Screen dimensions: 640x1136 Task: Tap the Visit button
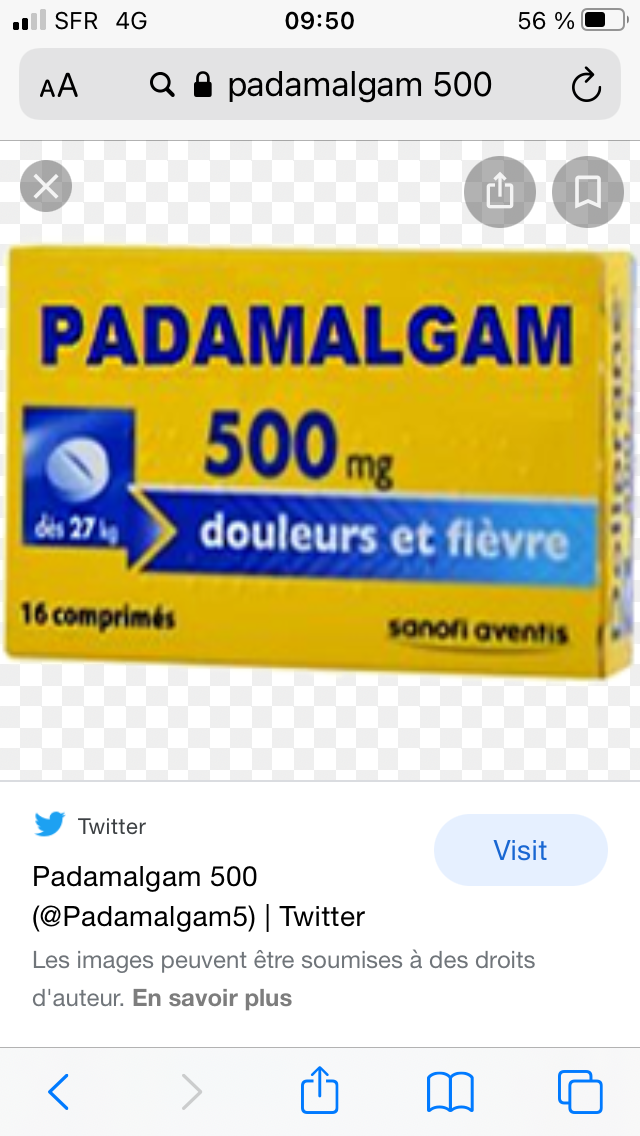[x=520, y=850]
